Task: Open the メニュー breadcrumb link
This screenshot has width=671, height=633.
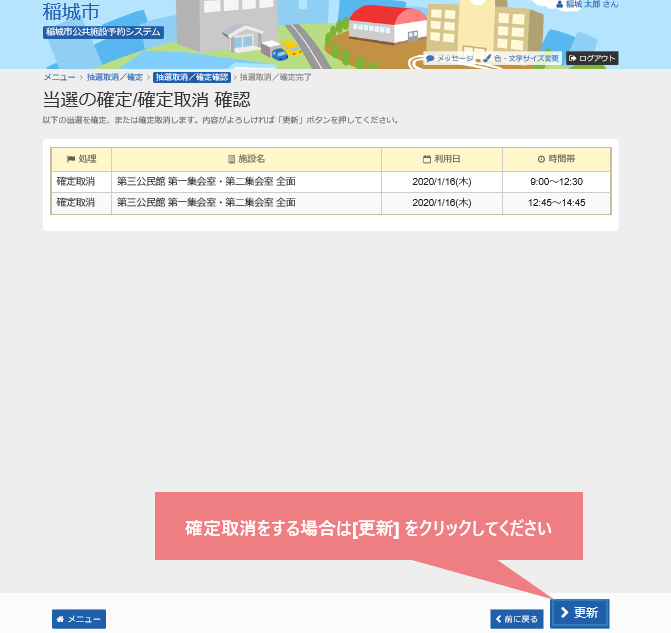Action: click(59, 77)
